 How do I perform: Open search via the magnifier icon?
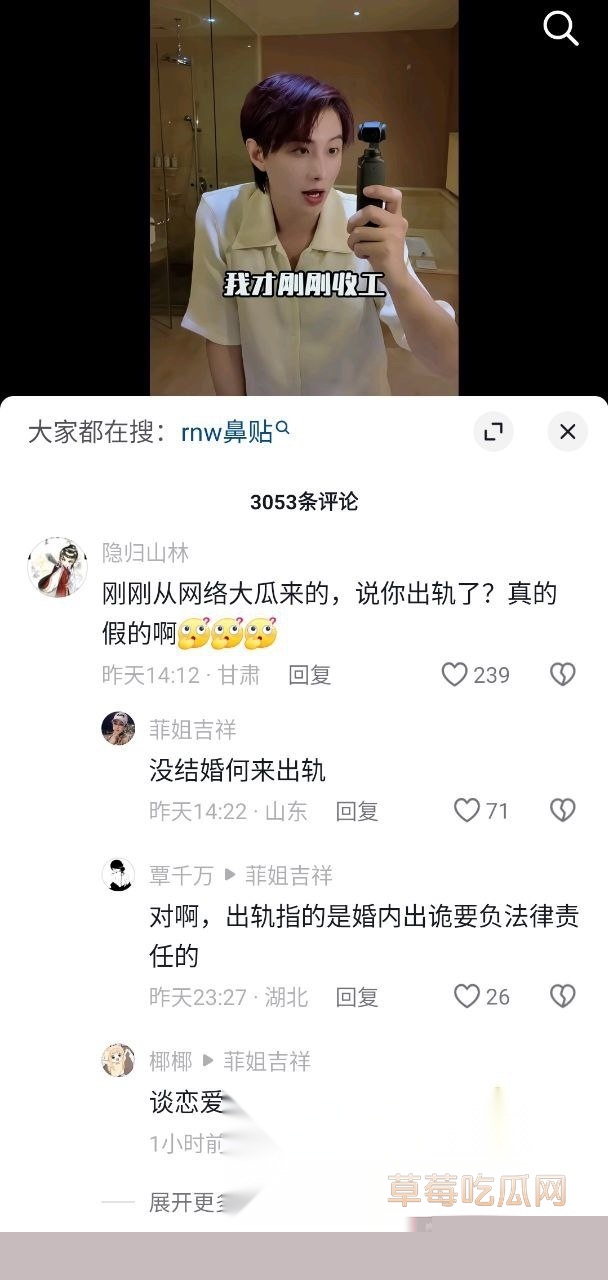tap(561, 29)
